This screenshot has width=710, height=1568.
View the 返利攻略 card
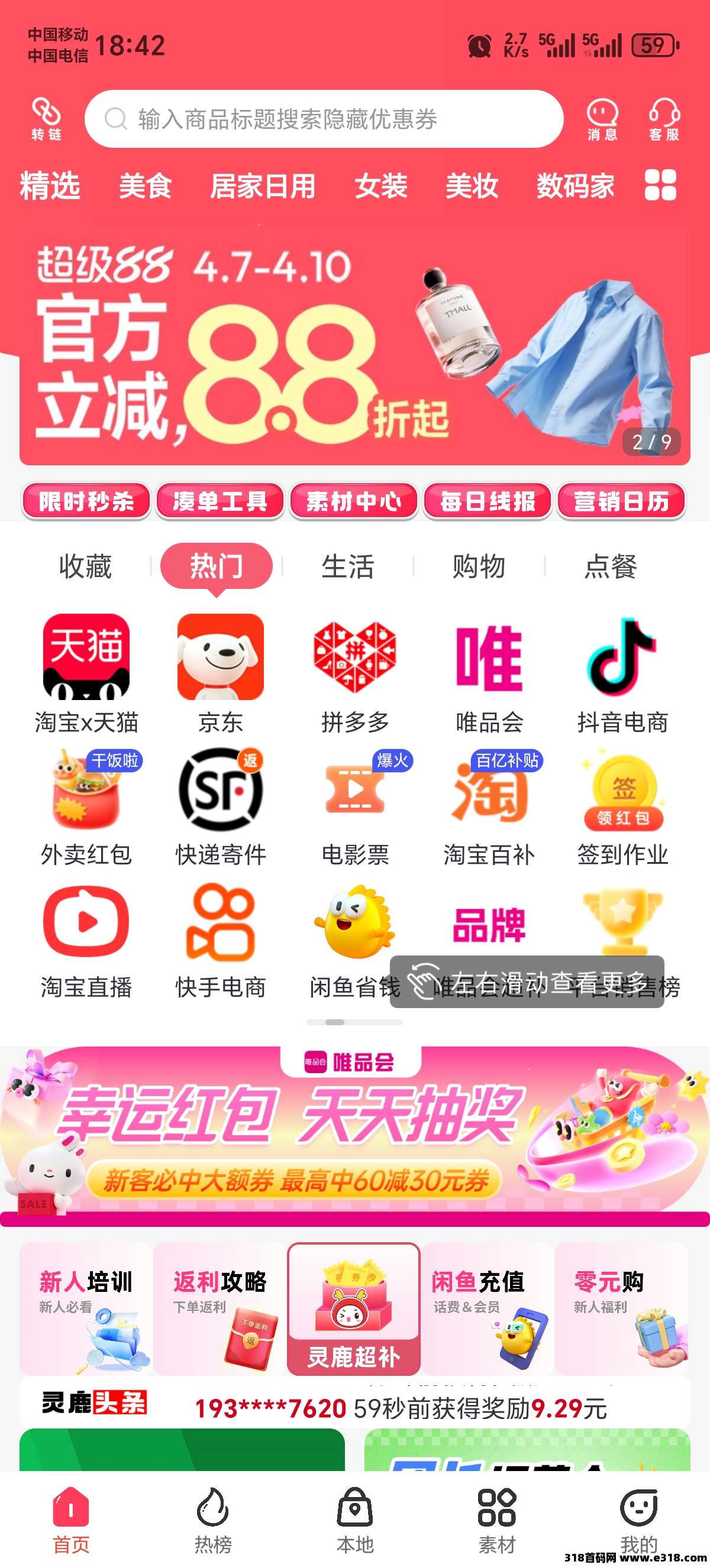(220, 1307)
